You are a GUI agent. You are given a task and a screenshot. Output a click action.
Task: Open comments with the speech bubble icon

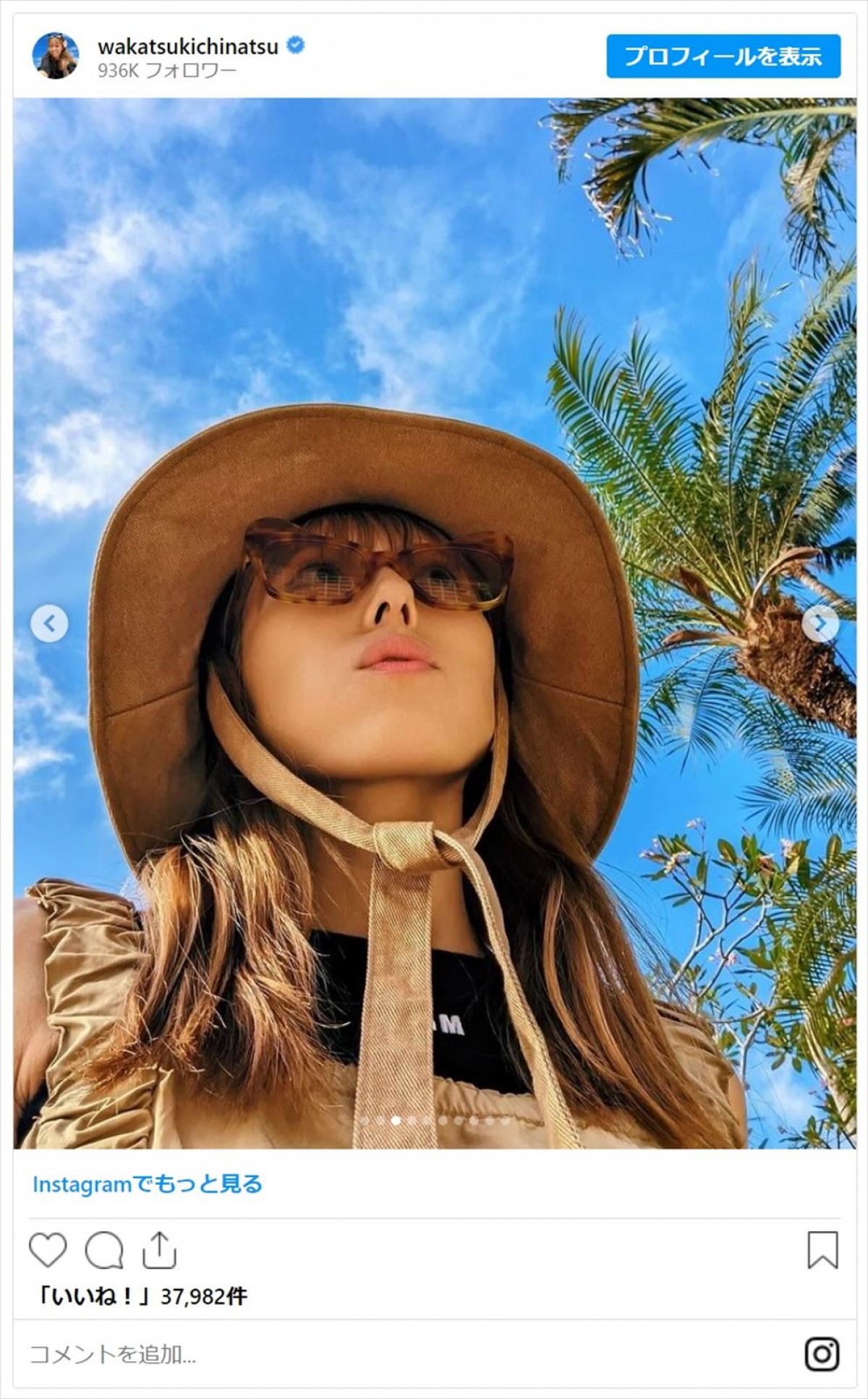pyautogui.click(x=104, y=1250)
